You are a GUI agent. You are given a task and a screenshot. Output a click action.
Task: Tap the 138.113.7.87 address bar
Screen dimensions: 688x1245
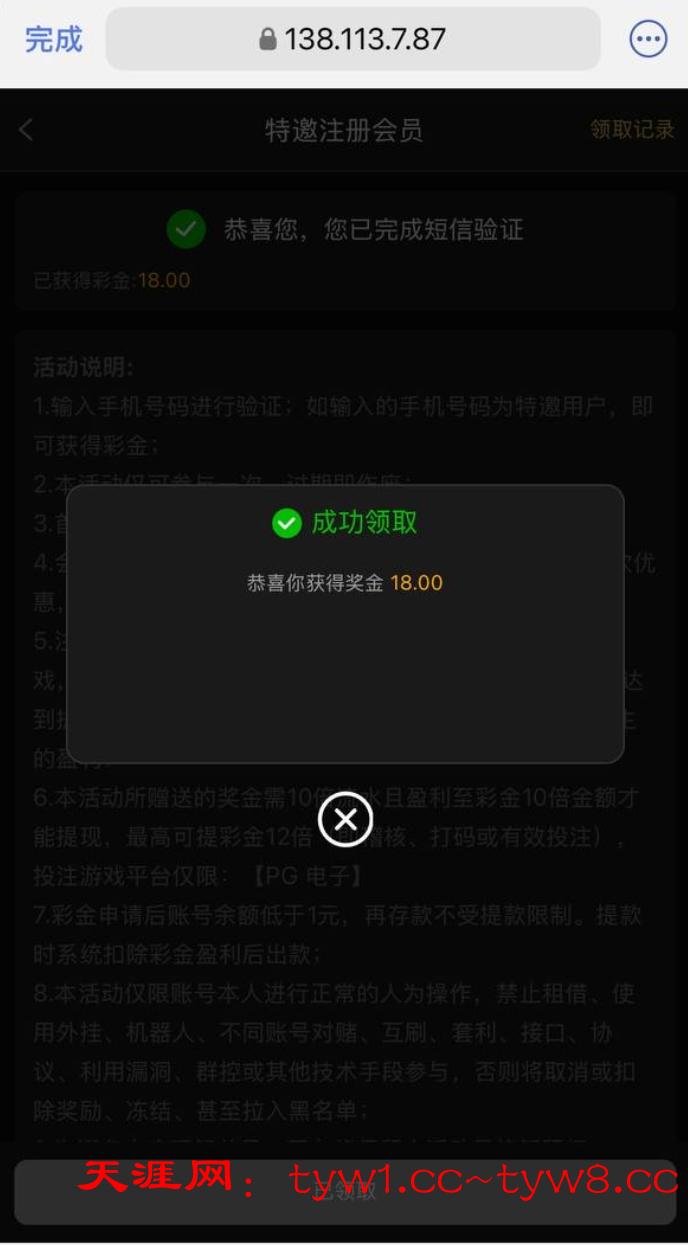coord(353,40)
